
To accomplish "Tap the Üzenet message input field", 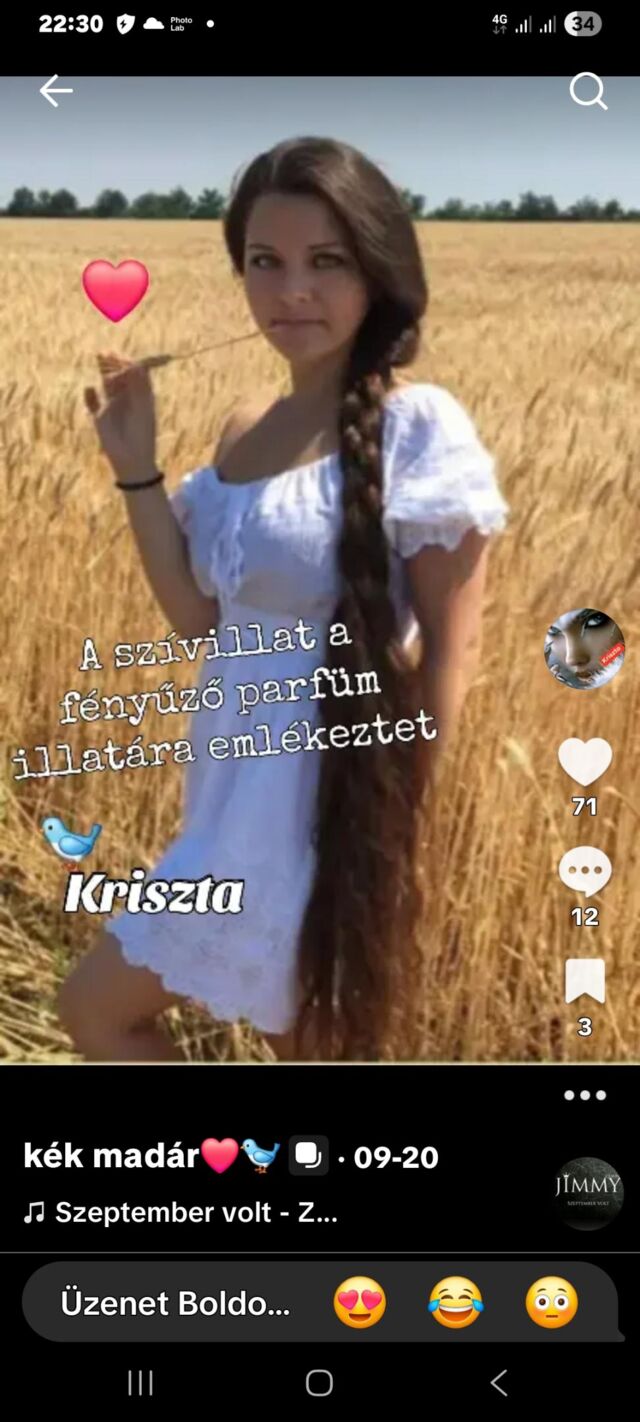I will pos(175,1303).
